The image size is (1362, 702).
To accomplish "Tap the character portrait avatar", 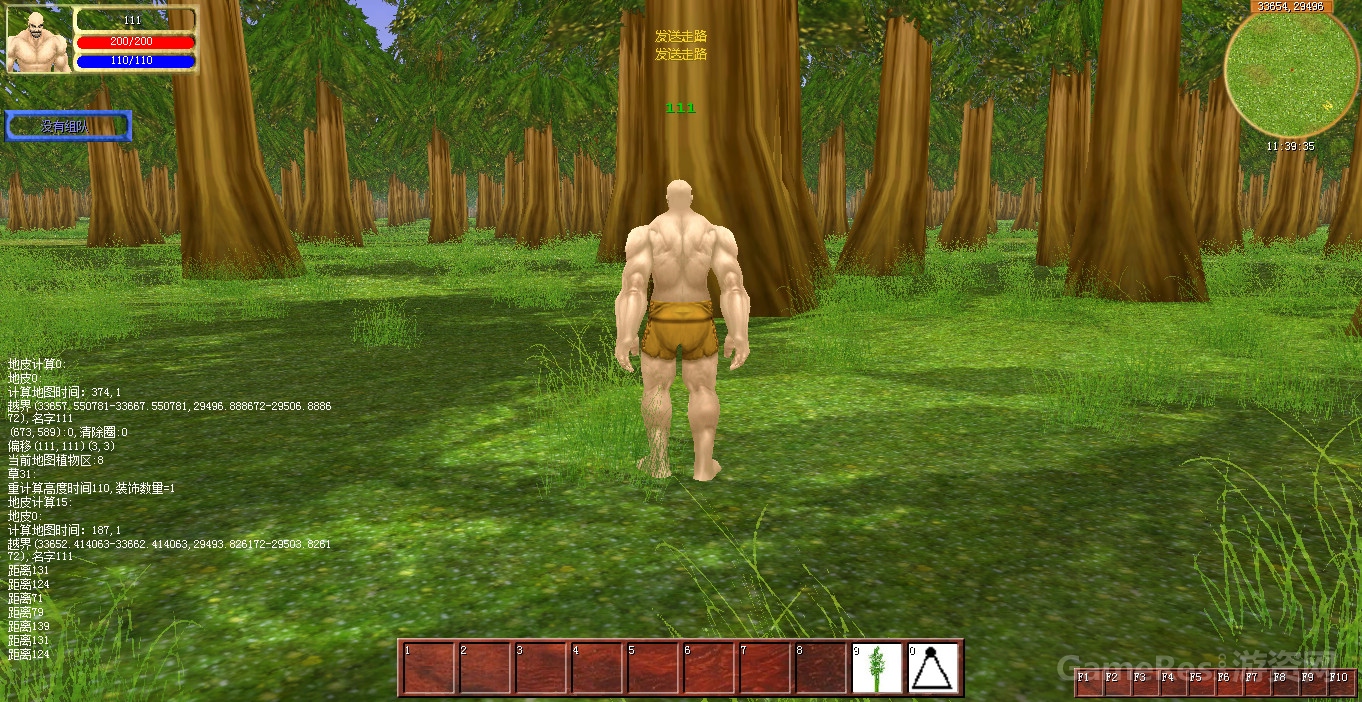I will point(39,40).
